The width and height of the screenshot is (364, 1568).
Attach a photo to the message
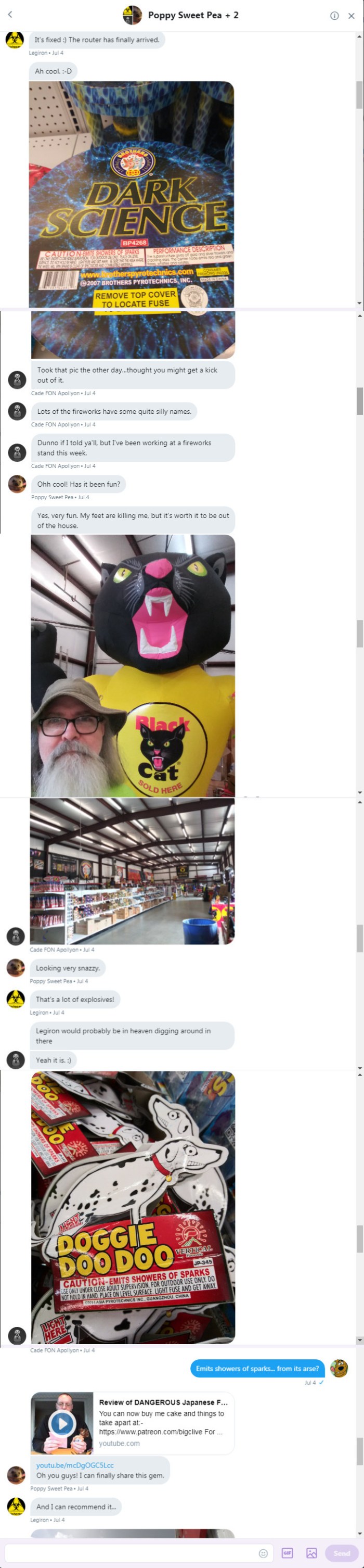click(x=311, y=1553)
